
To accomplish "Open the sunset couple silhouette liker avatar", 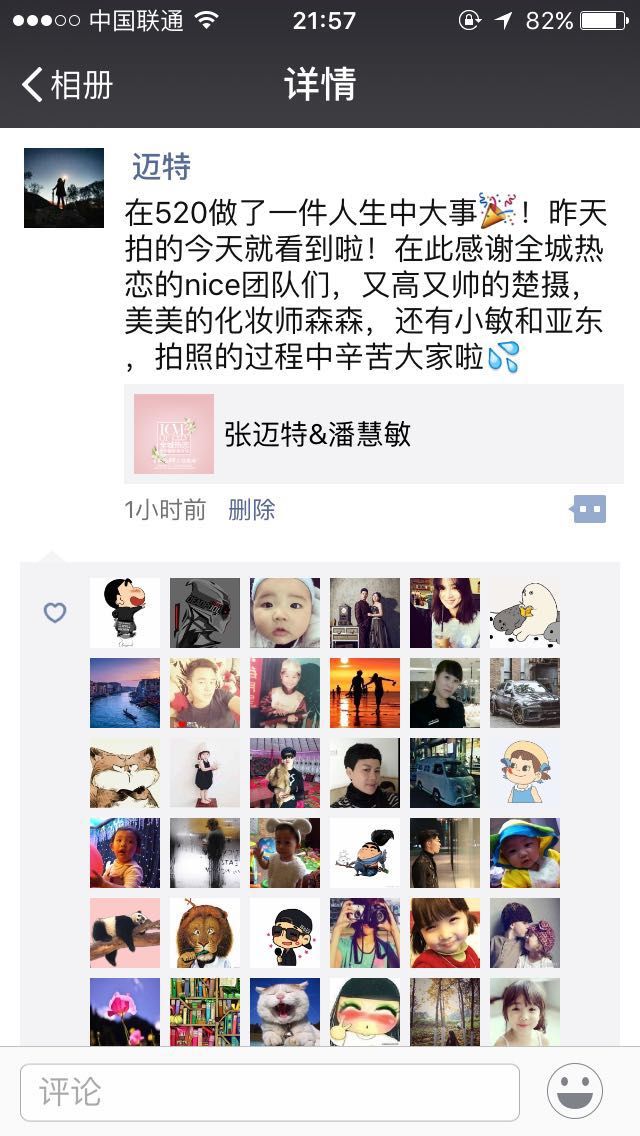I will click(x=365, y=693).
